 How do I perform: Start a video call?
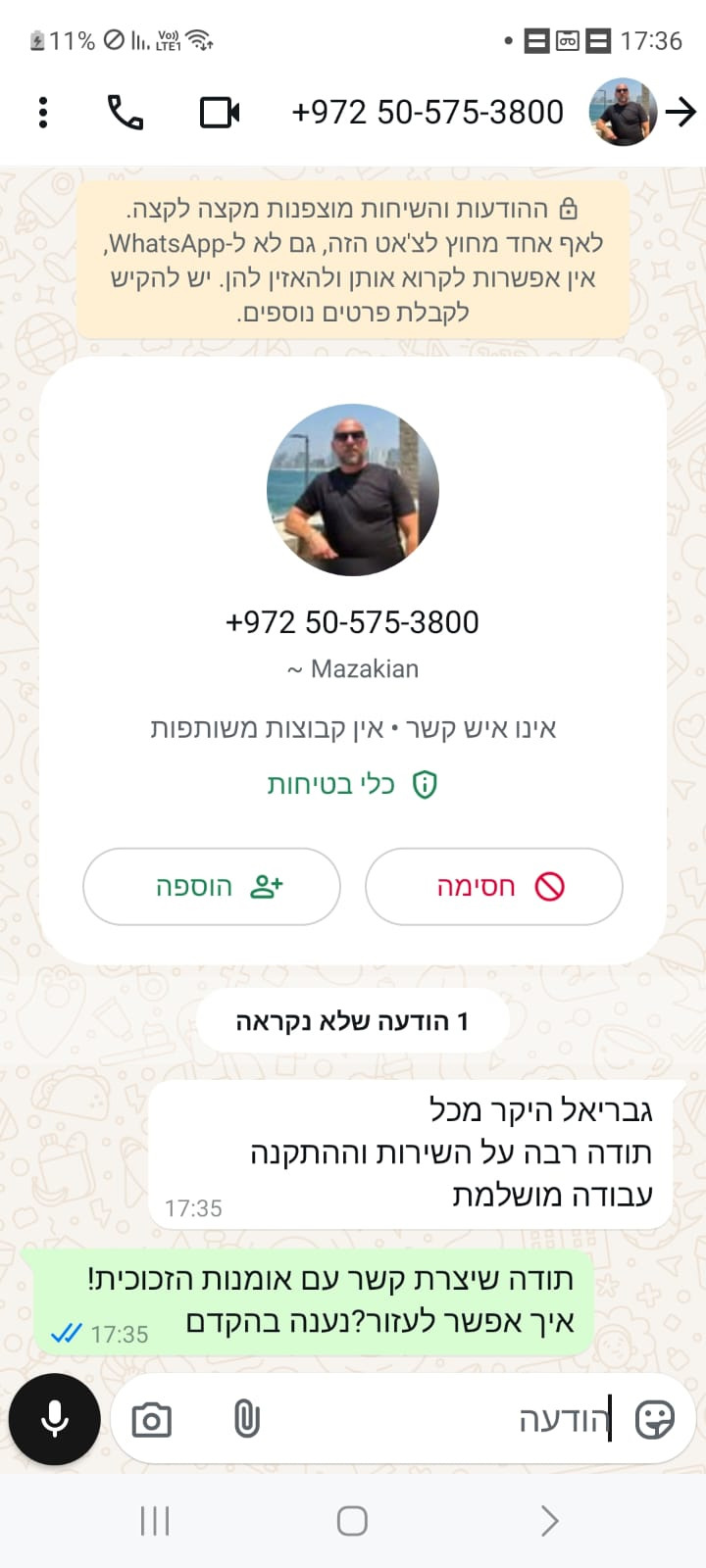coord(220,112)
